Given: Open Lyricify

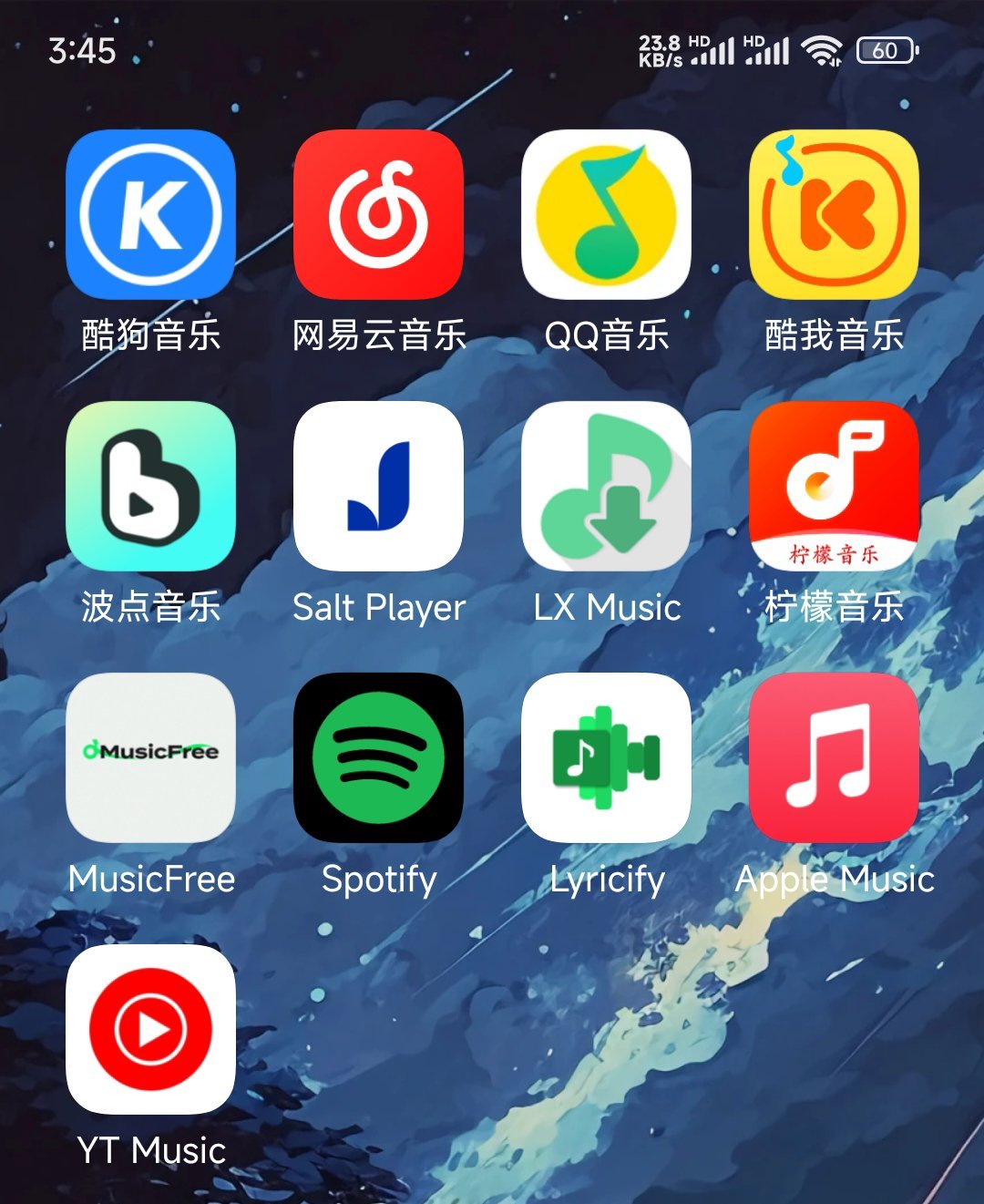Looking at the screenshot, I should [x=606, y=757].
